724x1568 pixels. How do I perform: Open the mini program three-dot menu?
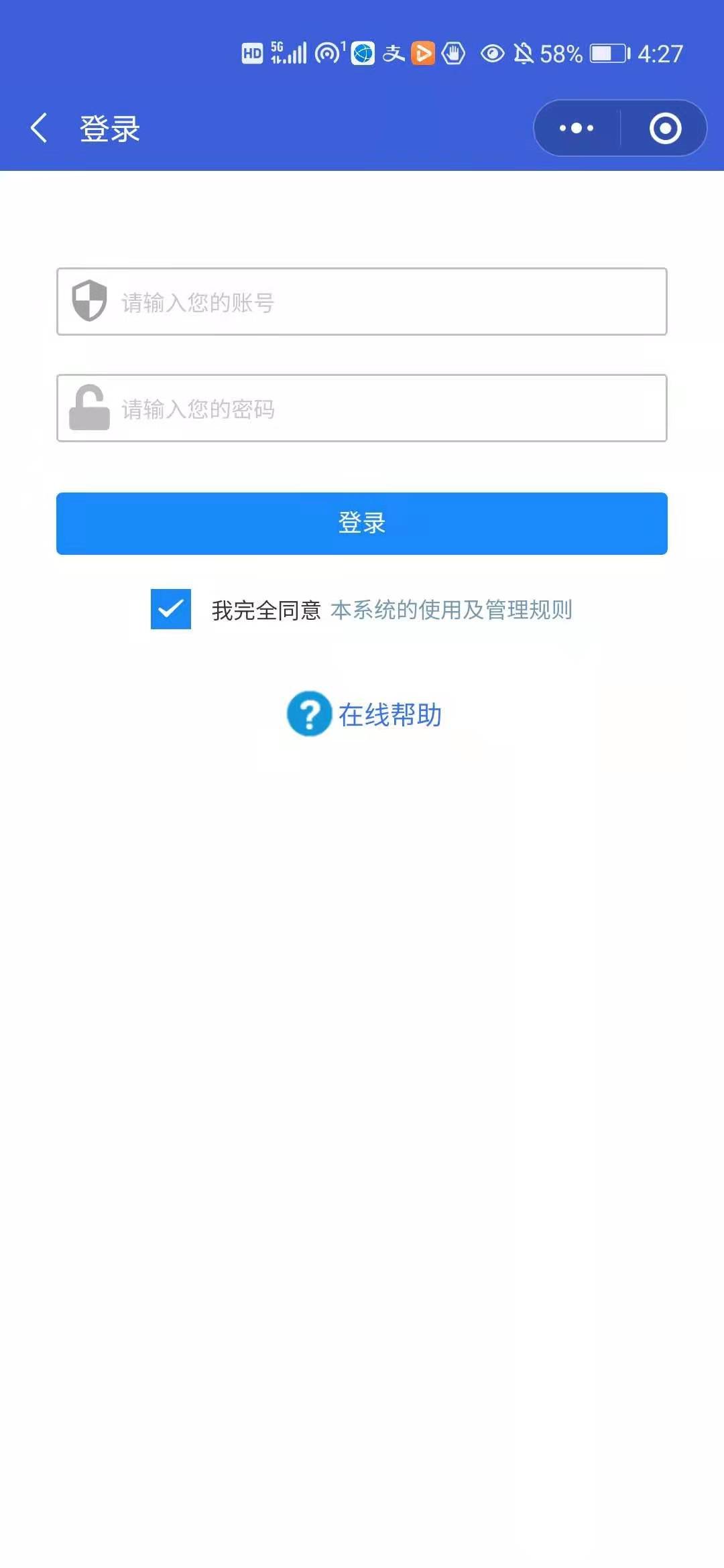pyautogui.click(x=577, y=128)
